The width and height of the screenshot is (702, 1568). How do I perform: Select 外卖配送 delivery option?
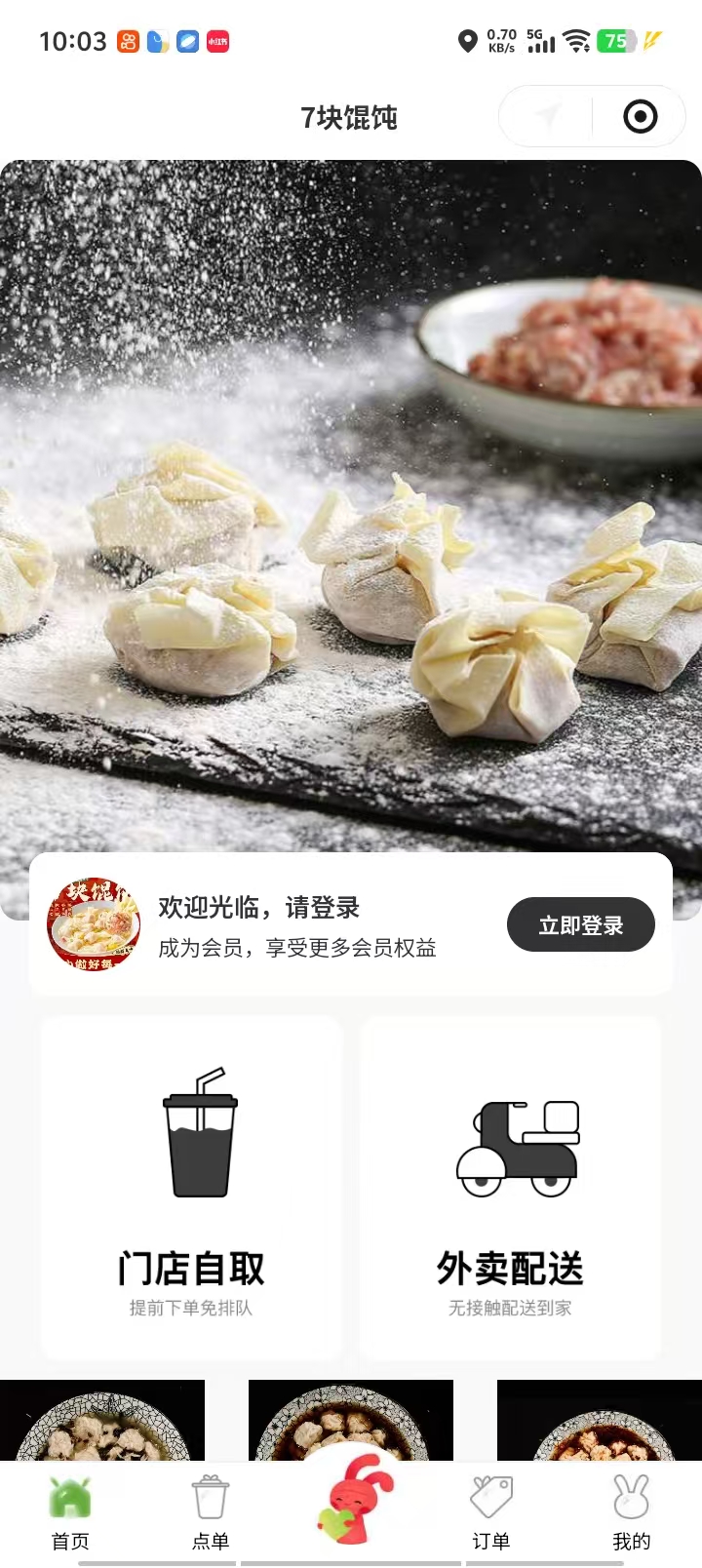pos(510,1188)
